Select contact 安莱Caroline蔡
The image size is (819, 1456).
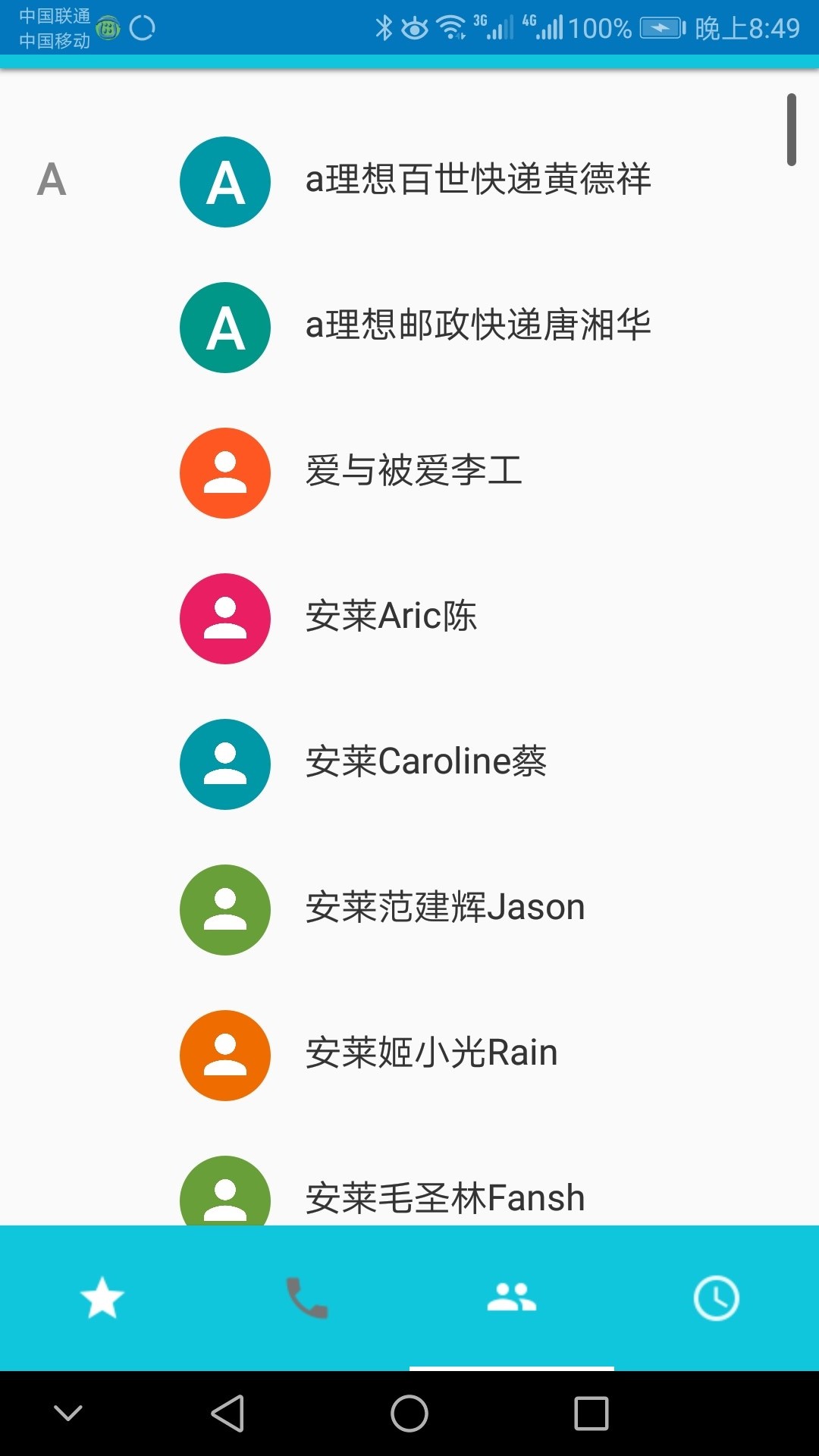[425, 763]
